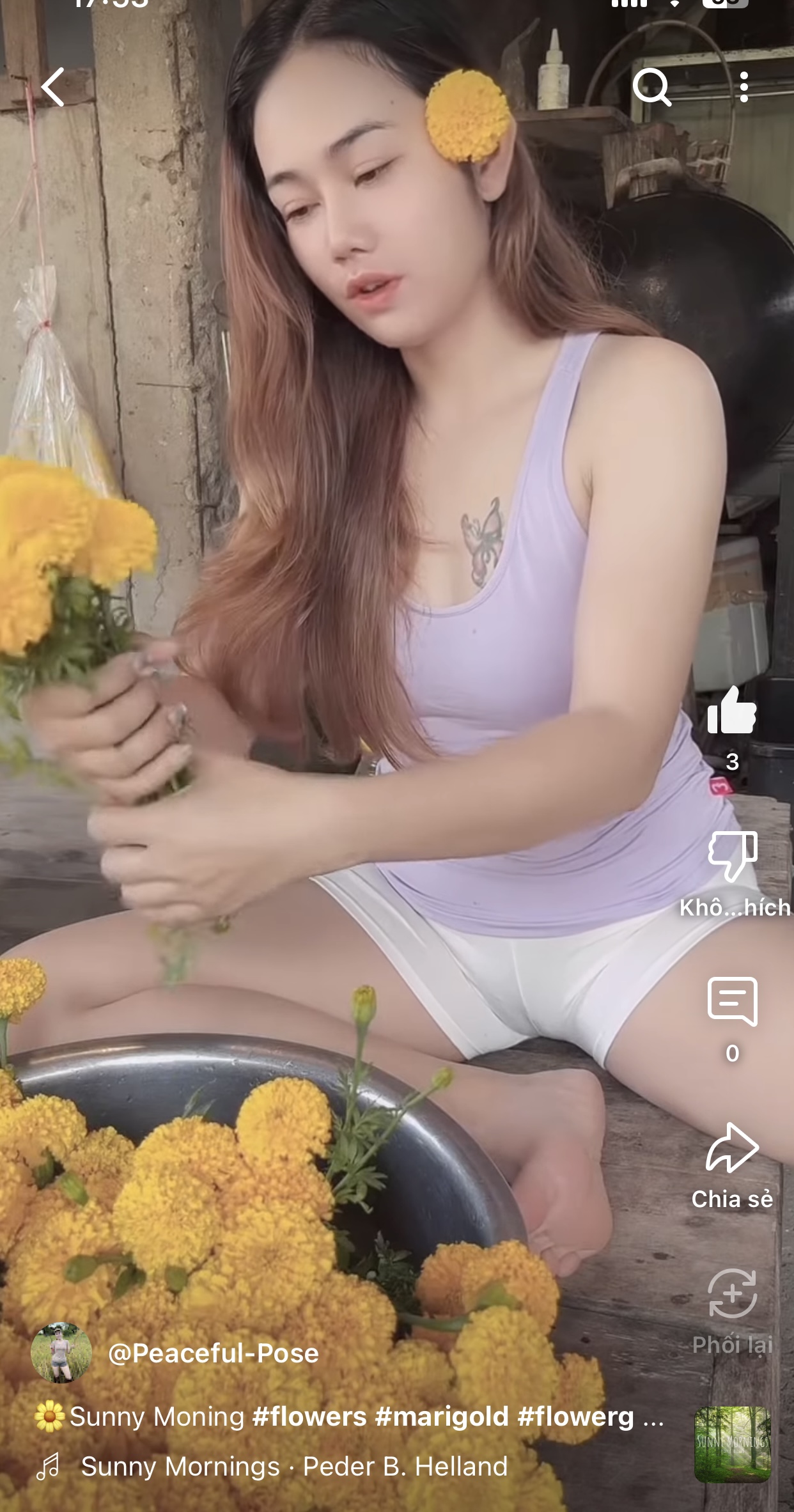Like this Short with thumbs up
The width and height of the screenshot is (794, 1512).
732,710
